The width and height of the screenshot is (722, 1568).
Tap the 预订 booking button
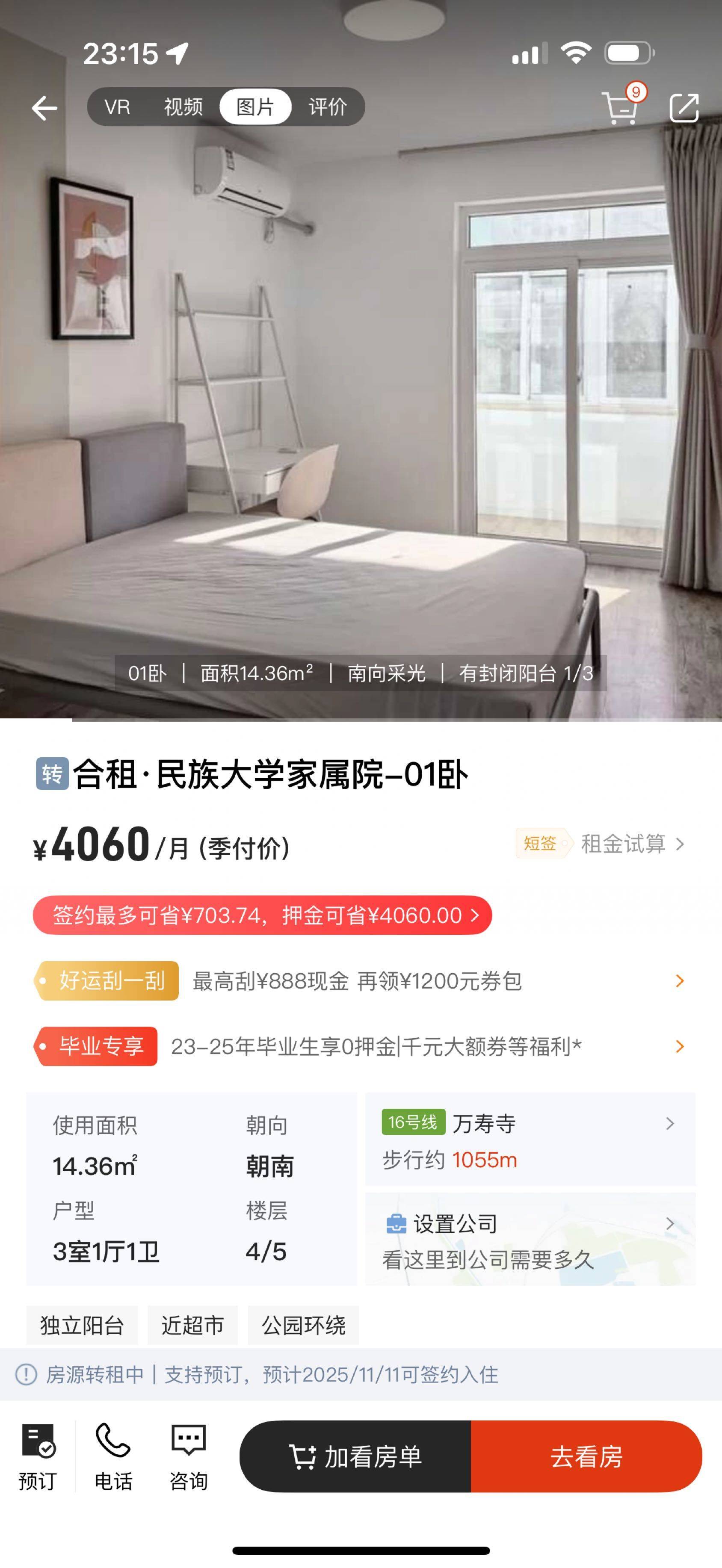(x=38, y=1456)
